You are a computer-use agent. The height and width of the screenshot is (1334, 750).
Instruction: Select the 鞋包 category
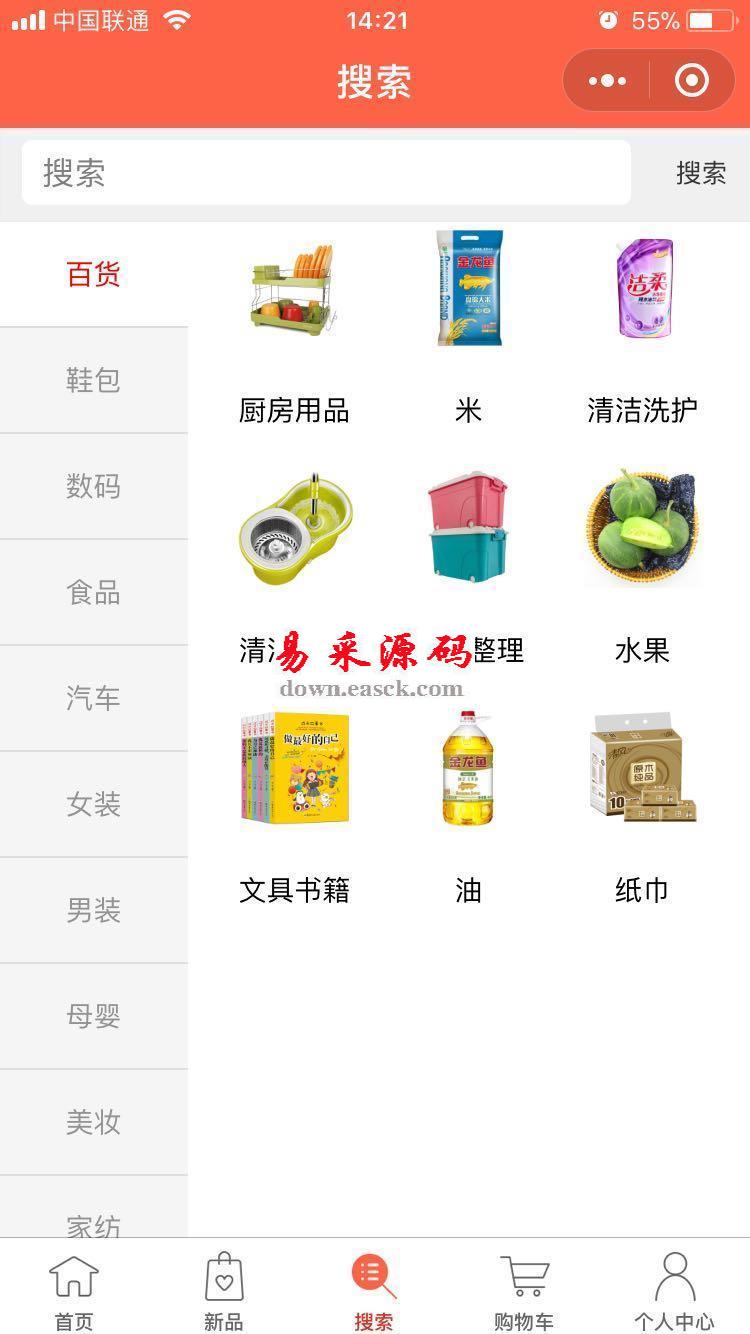(94, 380)
